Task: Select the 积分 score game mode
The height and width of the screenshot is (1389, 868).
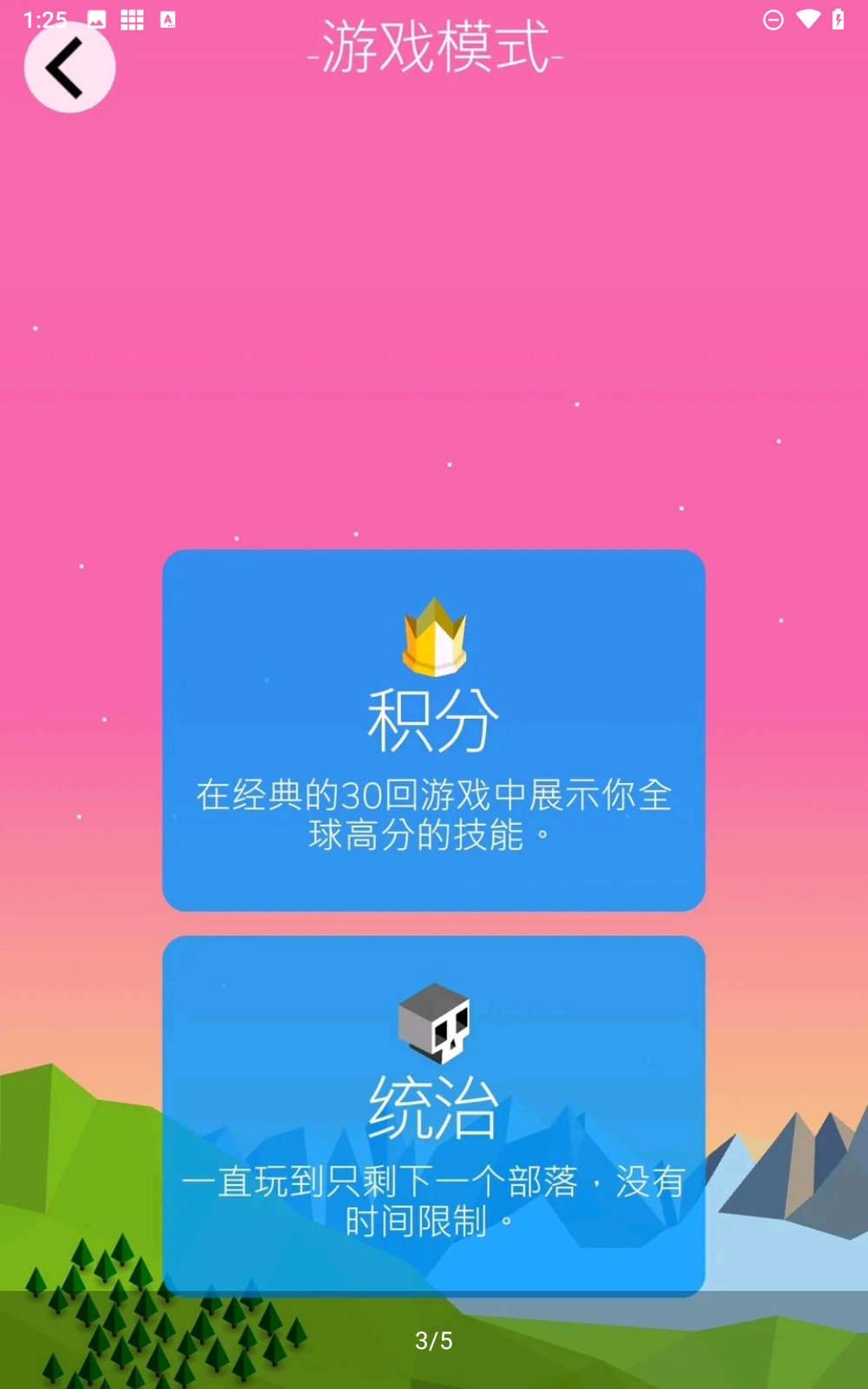Action: click(x=433, y=729)
